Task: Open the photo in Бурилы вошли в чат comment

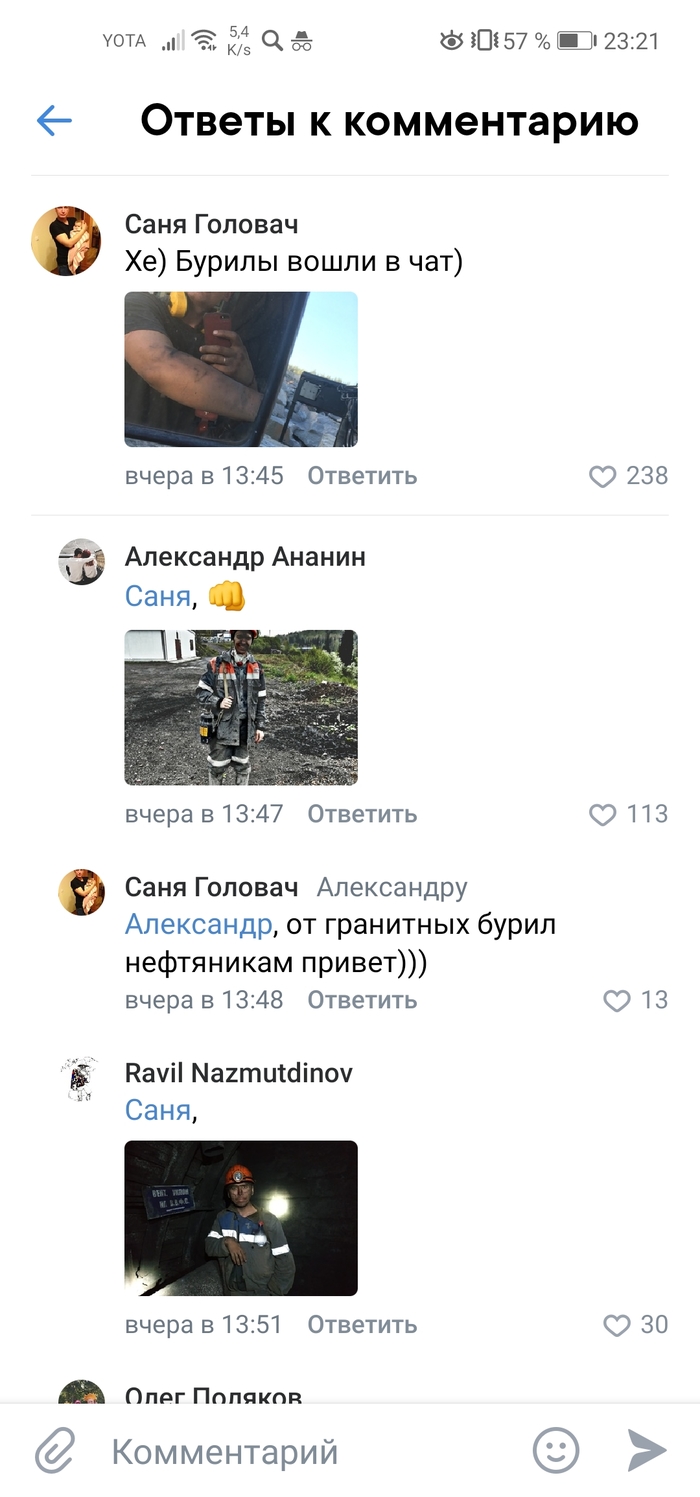Action: tap(241, 369)
